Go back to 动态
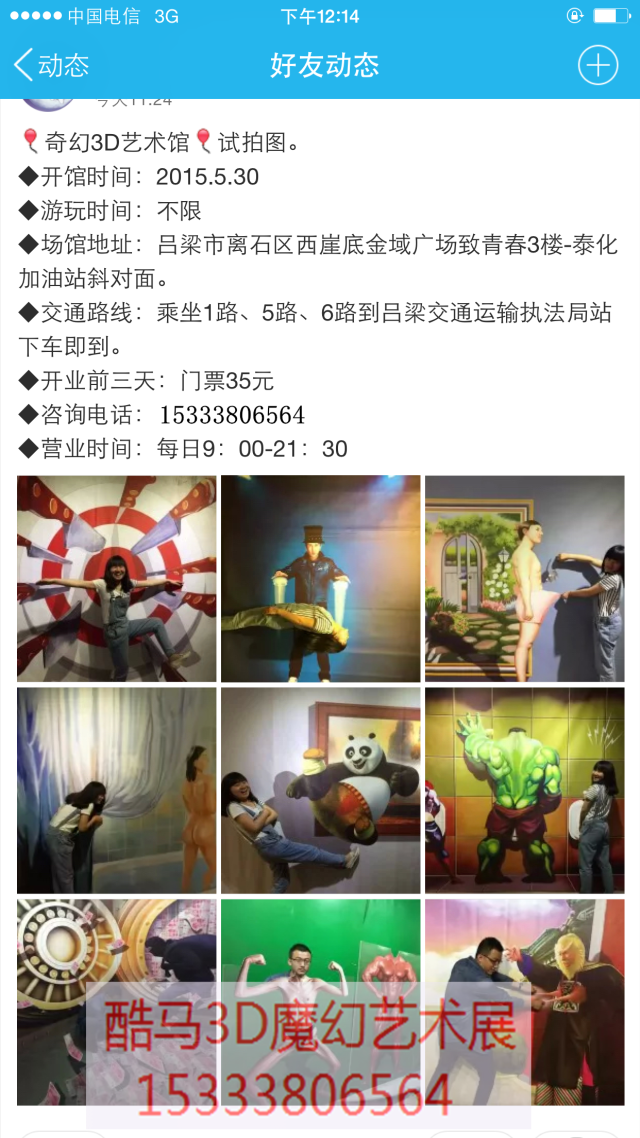 click(52, 66)
